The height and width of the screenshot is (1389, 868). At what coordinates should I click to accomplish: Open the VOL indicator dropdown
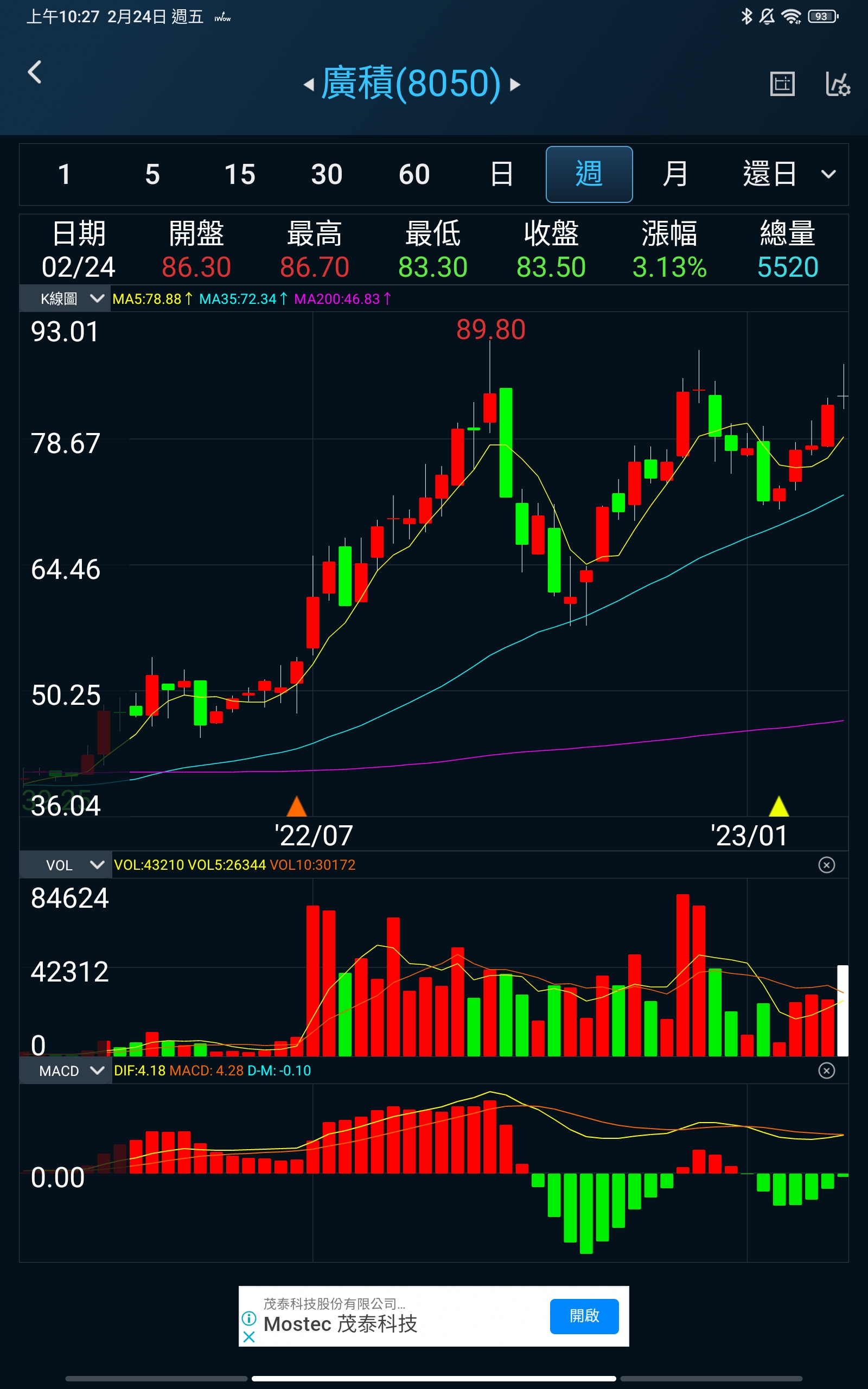(73, 865)
